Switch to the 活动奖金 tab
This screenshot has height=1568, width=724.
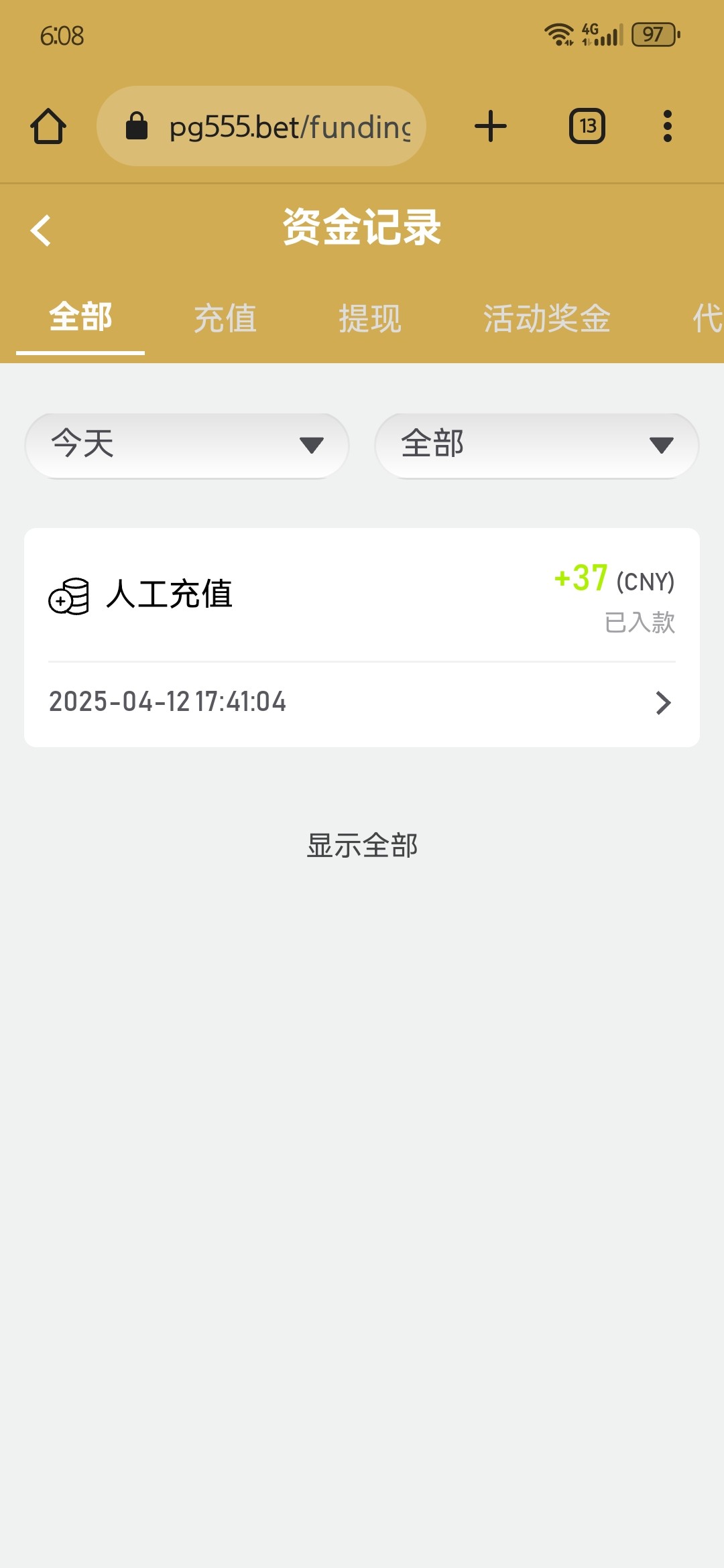[547, 318]
